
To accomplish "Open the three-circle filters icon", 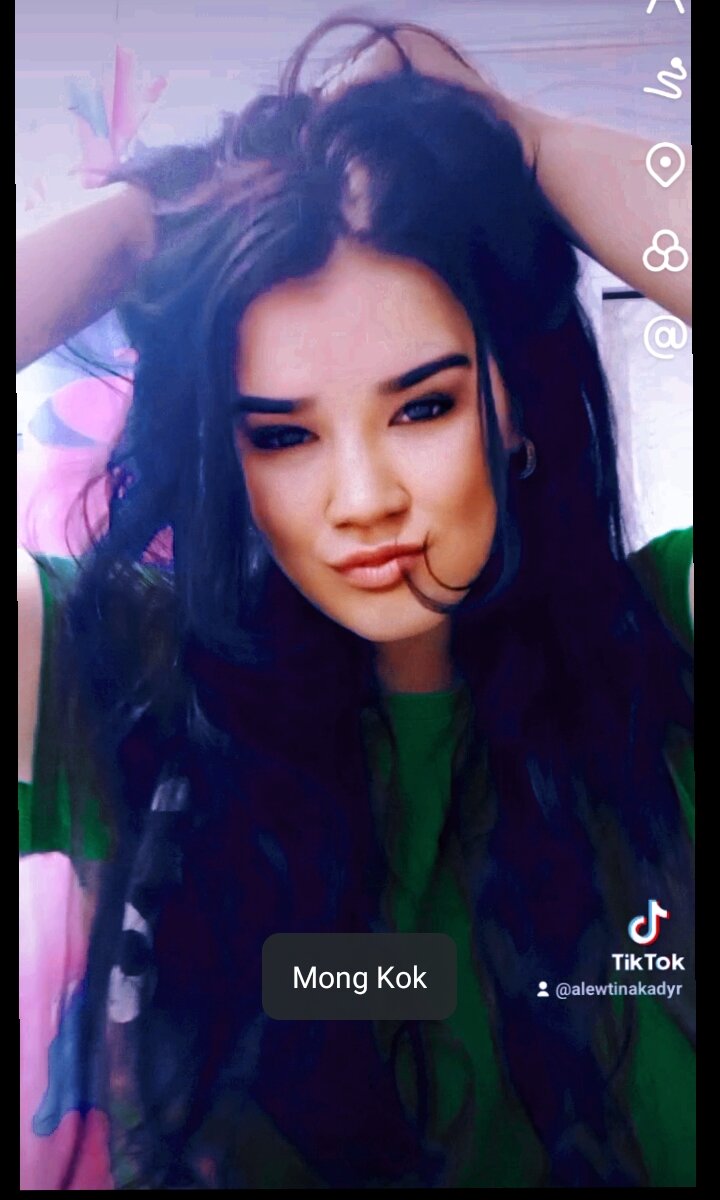I will point(665,250).
